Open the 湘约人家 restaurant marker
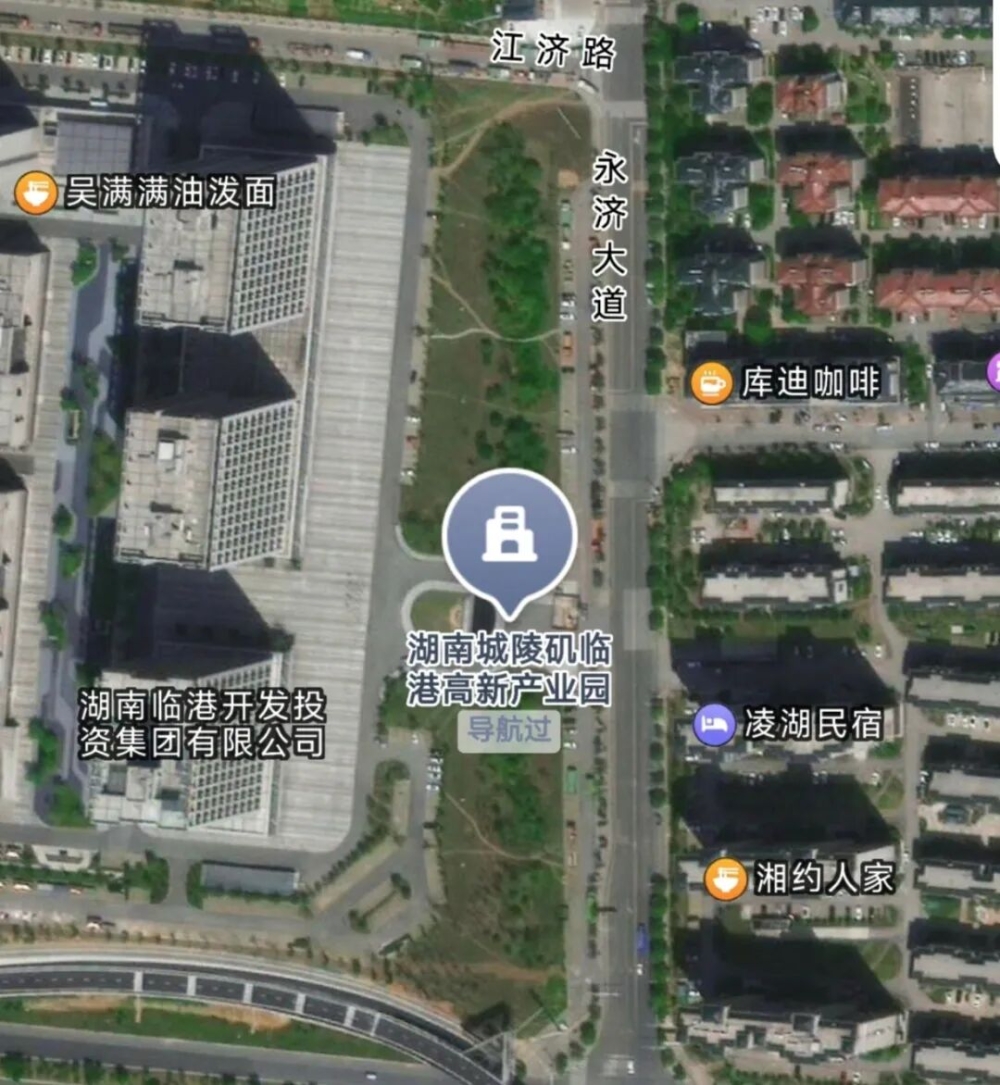 point(725,879)
